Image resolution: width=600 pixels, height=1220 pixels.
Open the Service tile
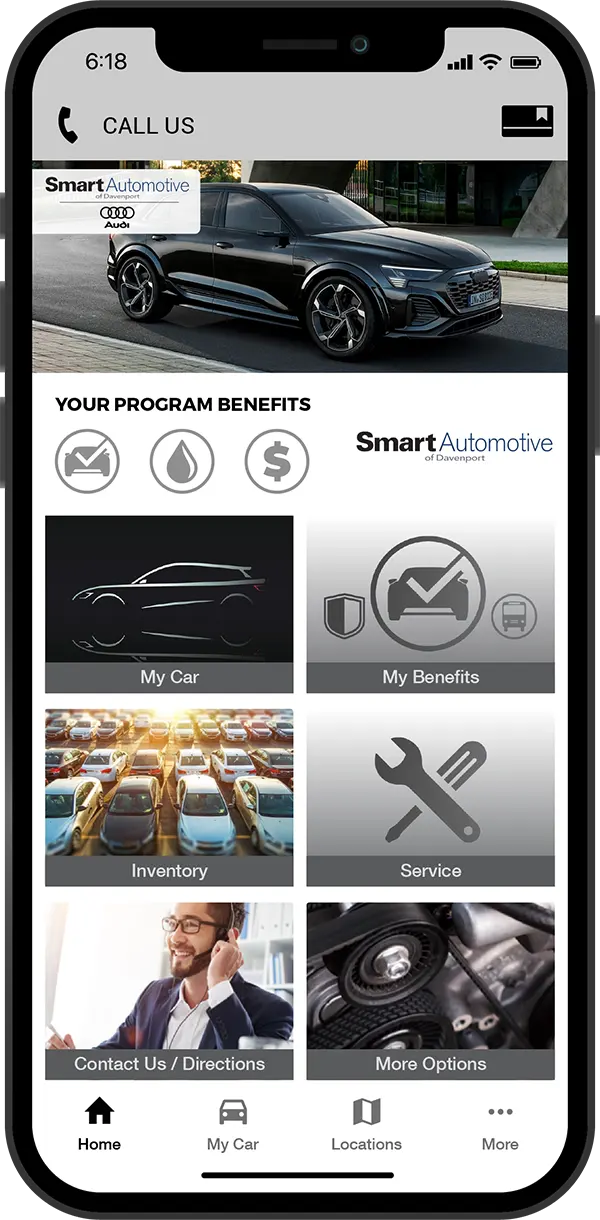(430, 797)
